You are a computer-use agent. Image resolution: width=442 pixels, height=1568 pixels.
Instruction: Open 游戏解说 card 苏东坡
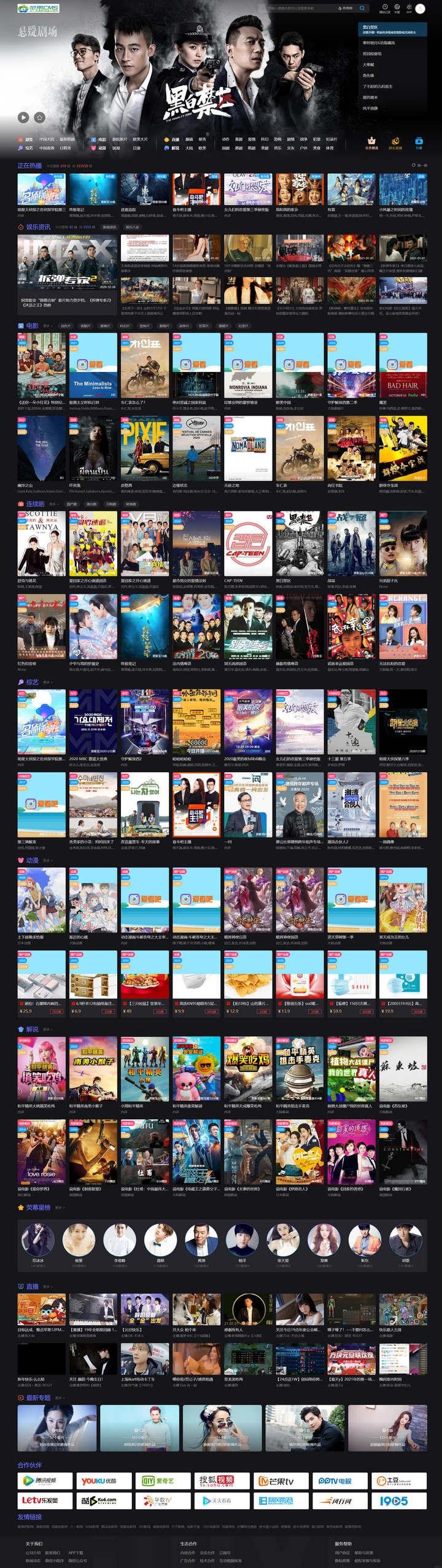[x=402, y=1068]
